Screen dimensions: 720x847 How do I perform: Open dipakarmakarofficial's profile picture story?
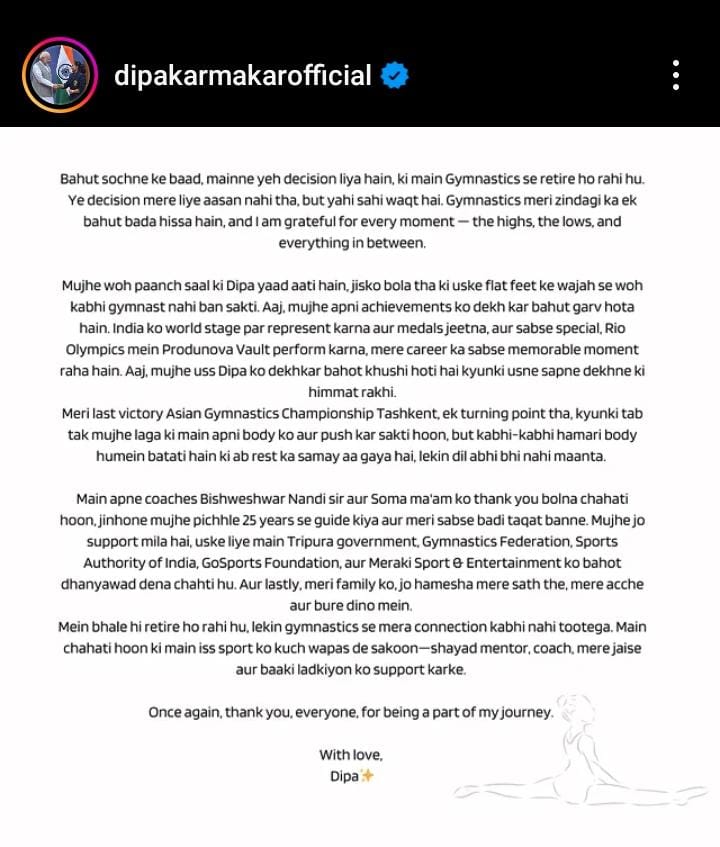pyautogui.click(x=61, y=75)
